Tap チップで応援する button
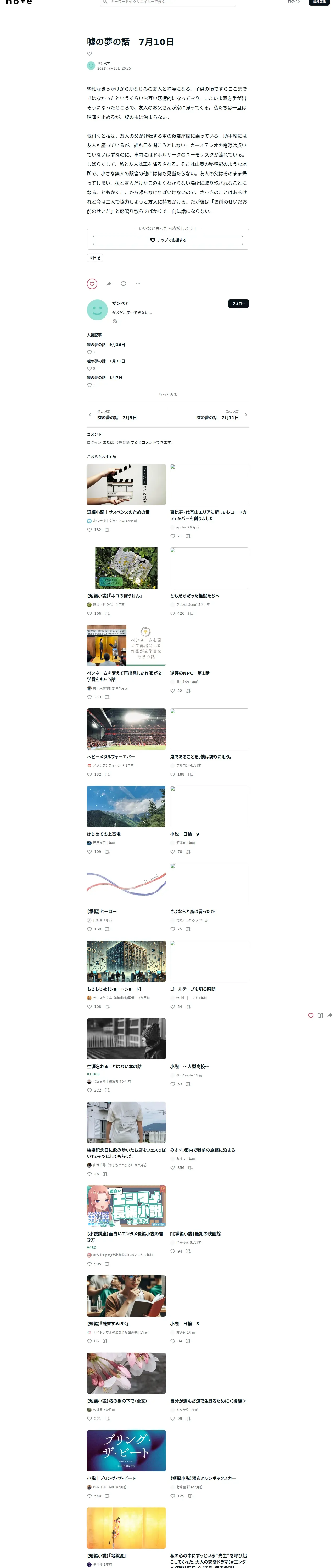This screenshot has height=1568, width=336. click(x=168, y=240)
